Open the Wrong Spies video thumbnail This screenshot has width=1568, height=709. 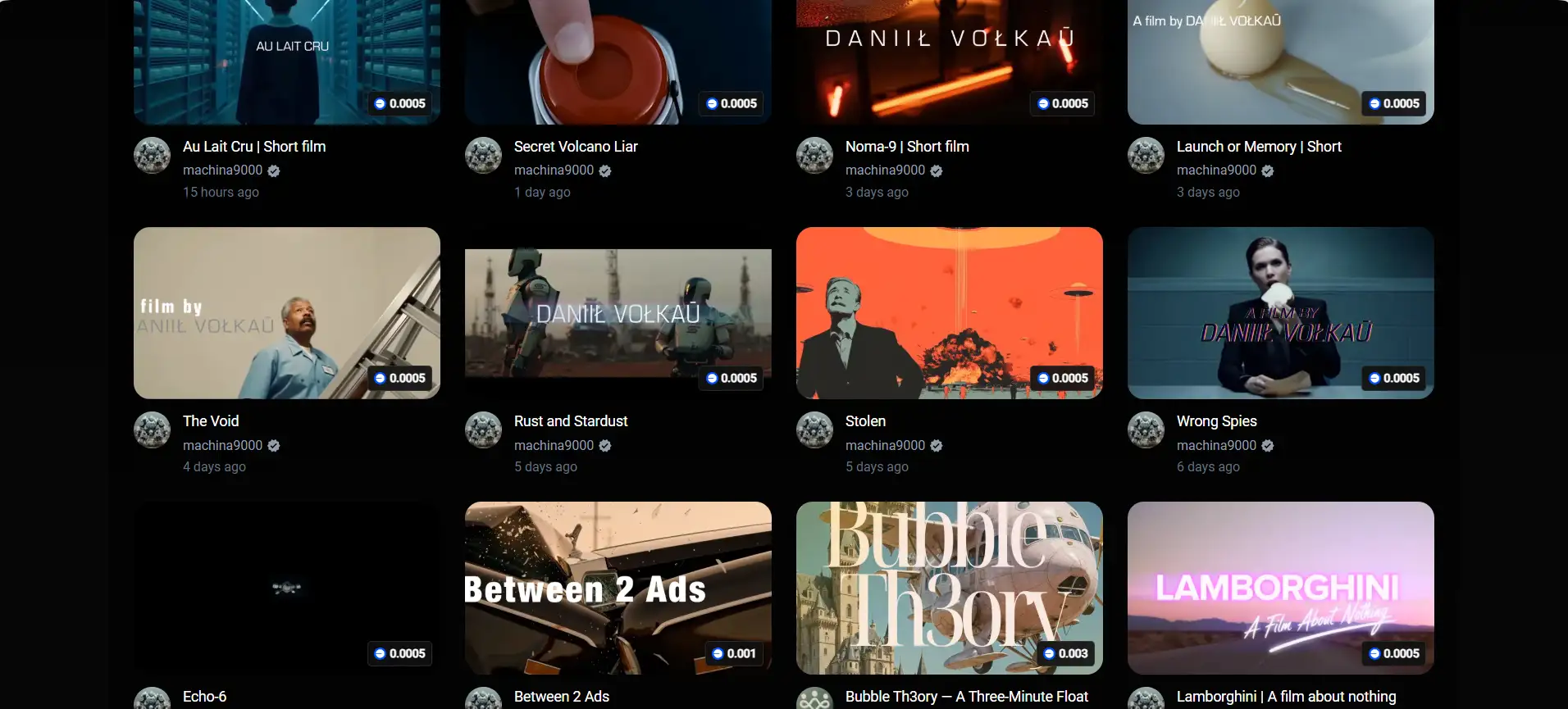tap(1280, 312)
